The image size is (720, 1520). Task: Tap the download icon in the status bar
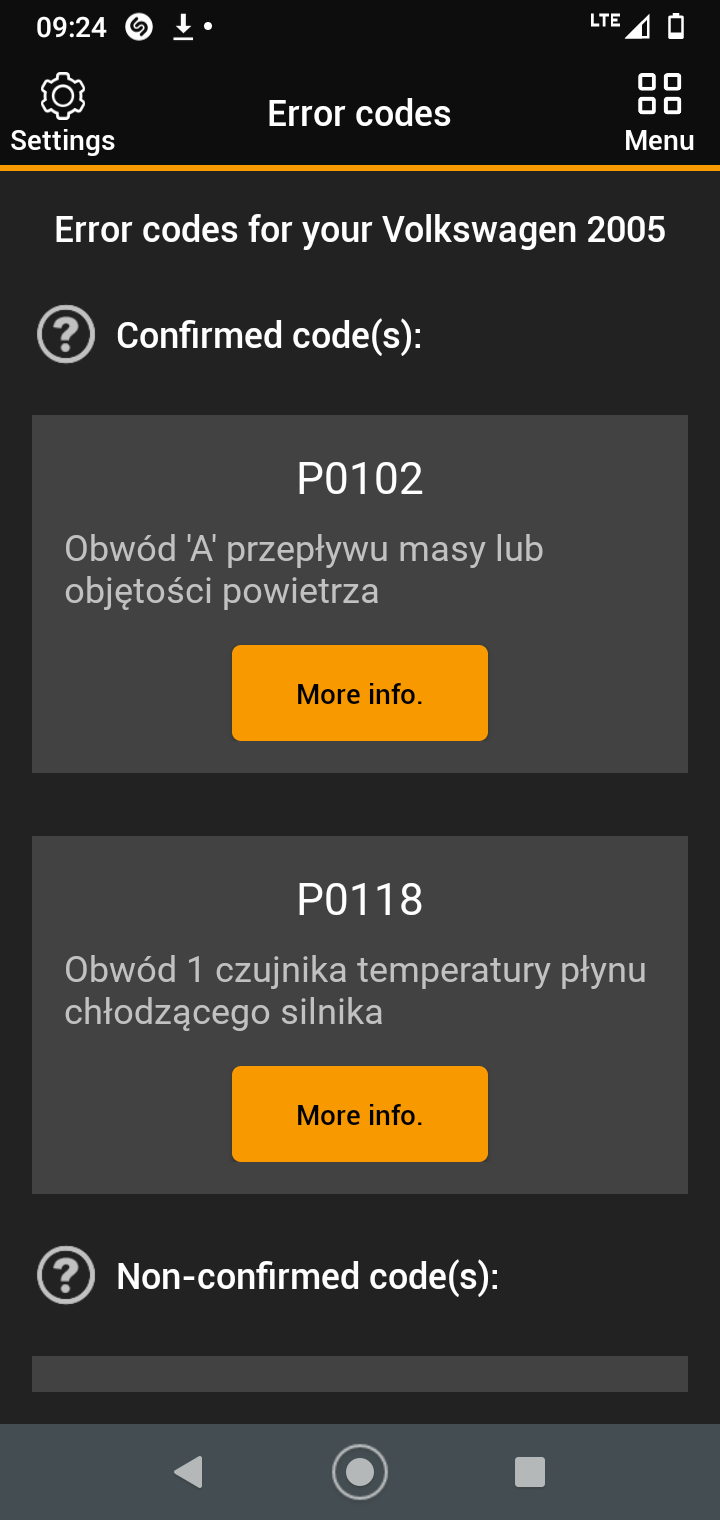tap(183, 26)
